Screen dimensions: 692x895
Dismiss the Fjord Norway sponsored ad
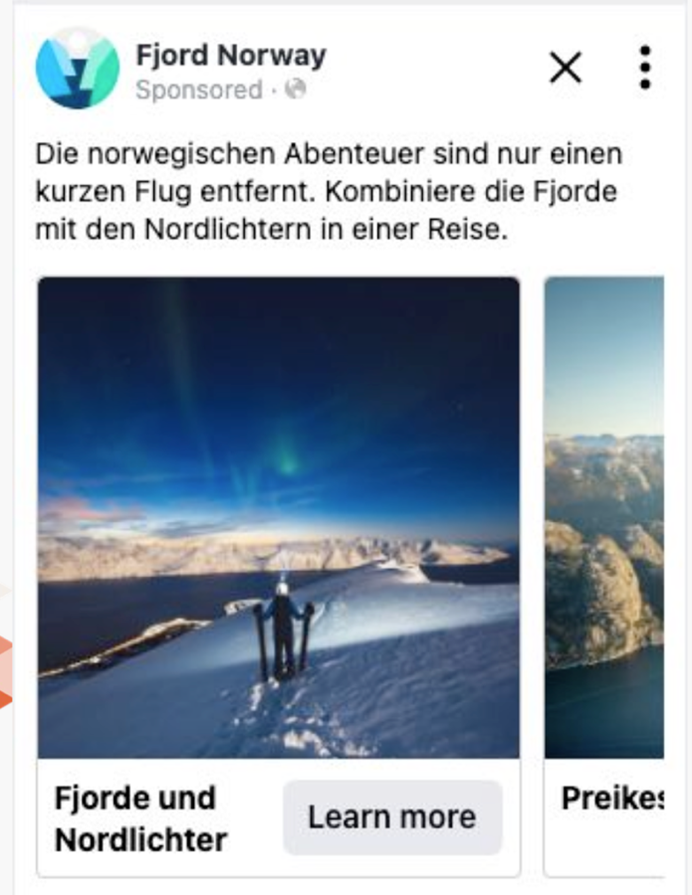[x=565, y=68]
